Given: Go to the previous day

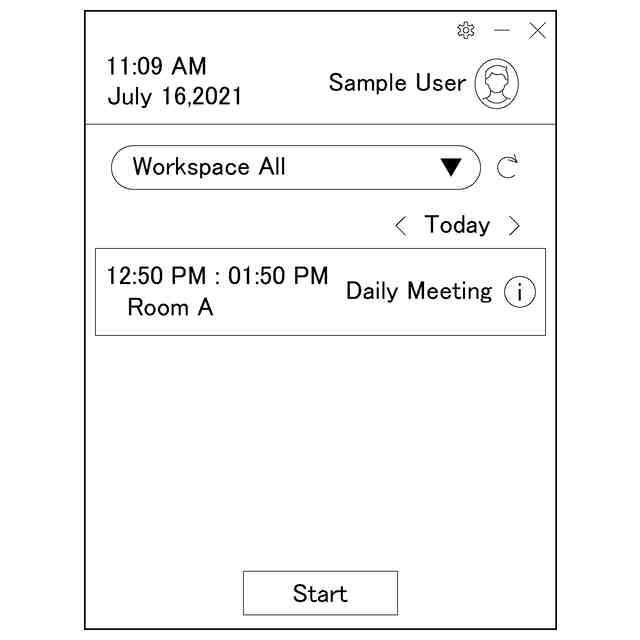Looking at the screenshot, I should coord(401,226).
